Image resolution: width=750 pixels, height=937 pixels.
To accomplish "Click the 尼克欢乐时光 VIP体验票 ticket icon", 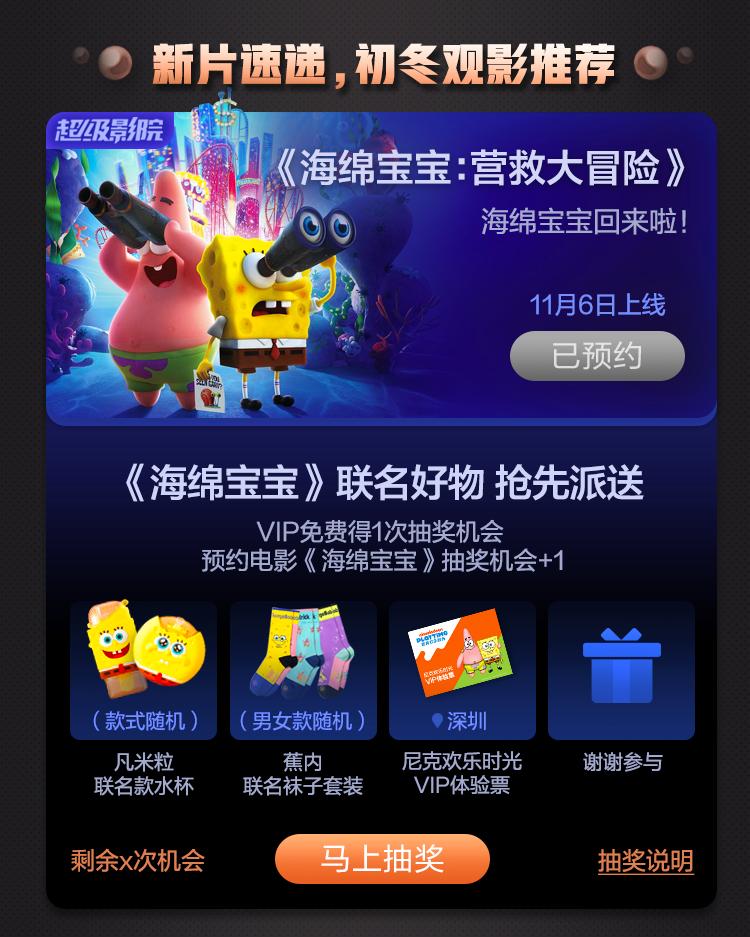I will coord(464,655).
